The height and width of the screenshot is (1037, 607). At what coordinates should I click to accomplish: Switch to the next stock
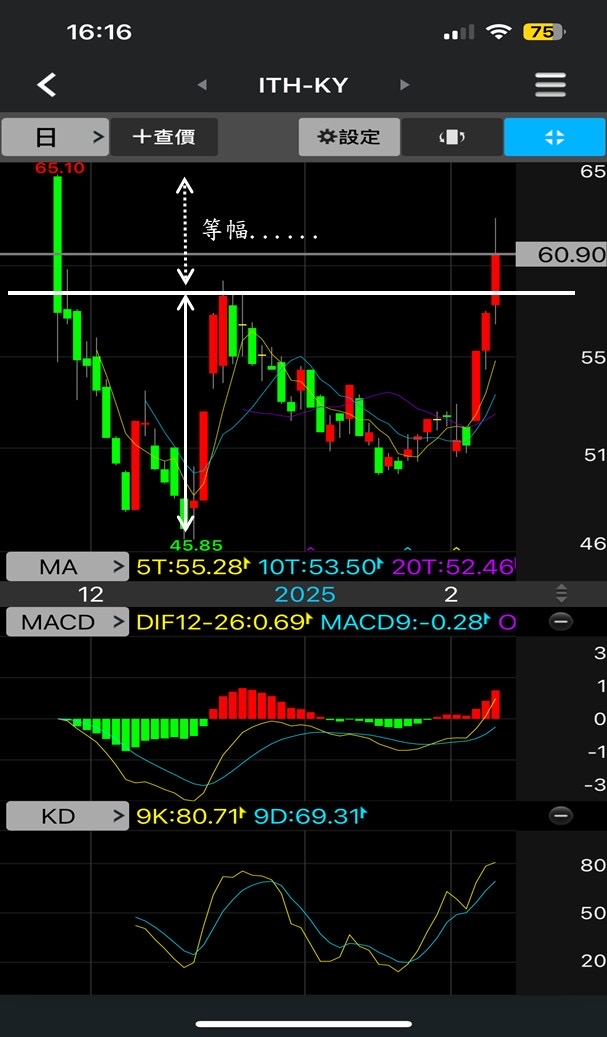(x=404, y=85)
